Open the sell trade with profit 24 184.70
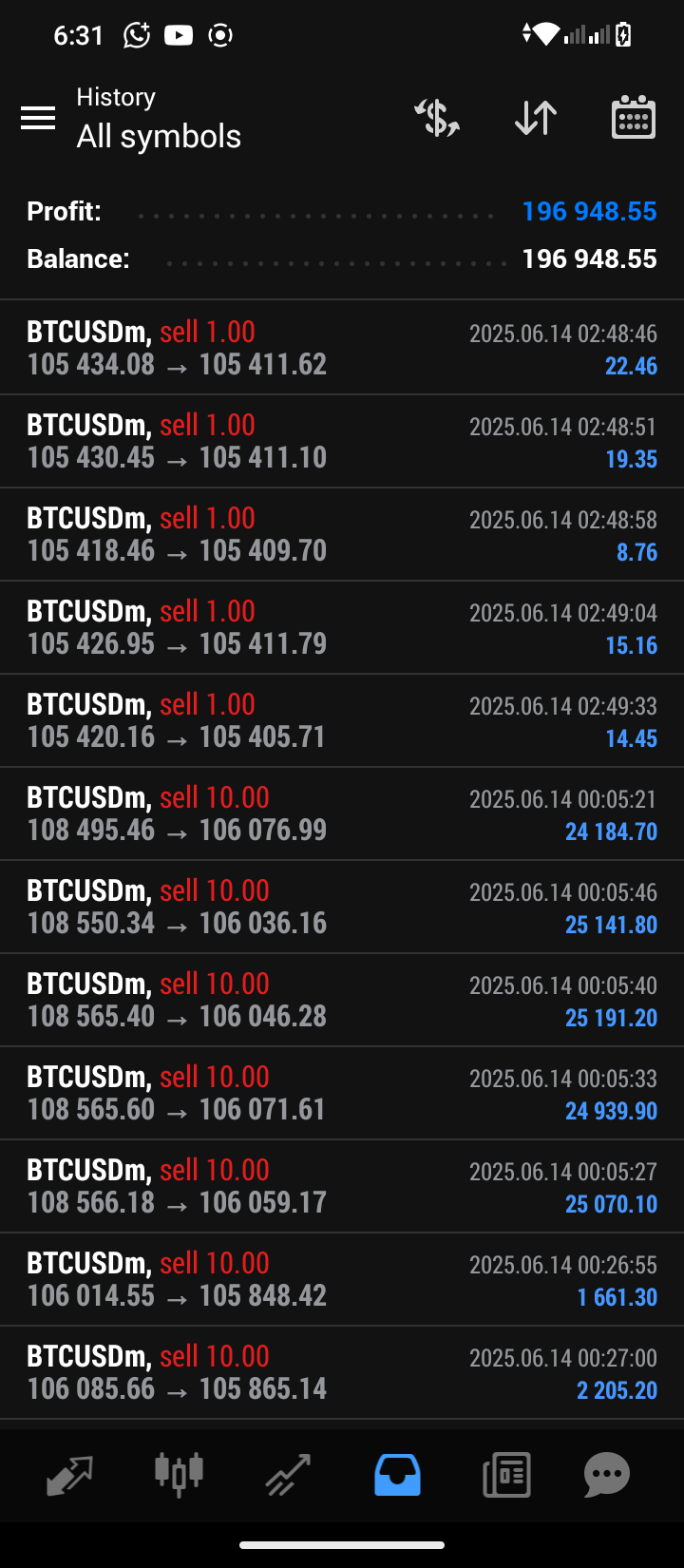Viewport: 684px width, 1568px height. click(x=342, y=813)
